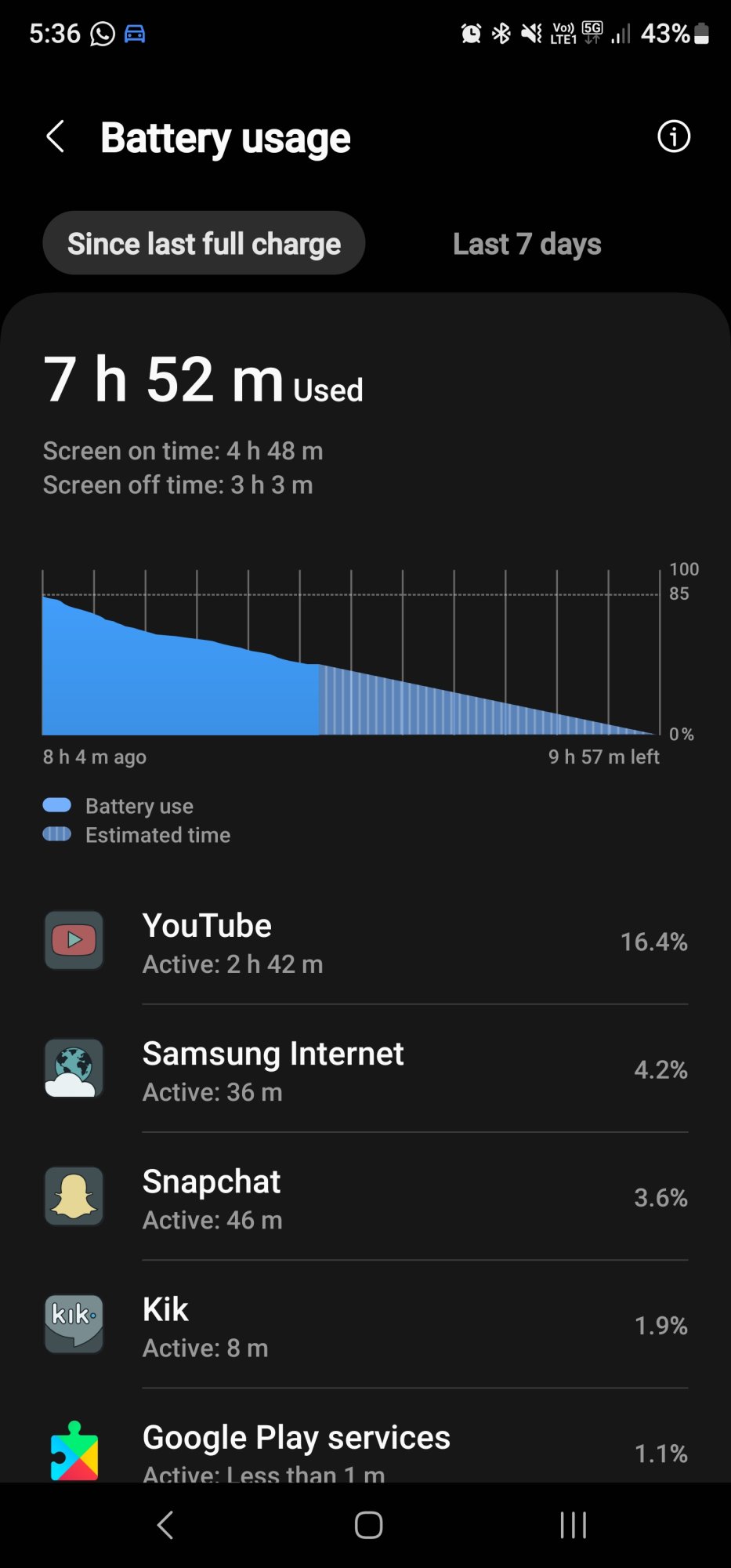Open recent apps from navigation bar
Image resolution: width=731 pixels, height=1568 pixels.
(x=574, y=1525)
